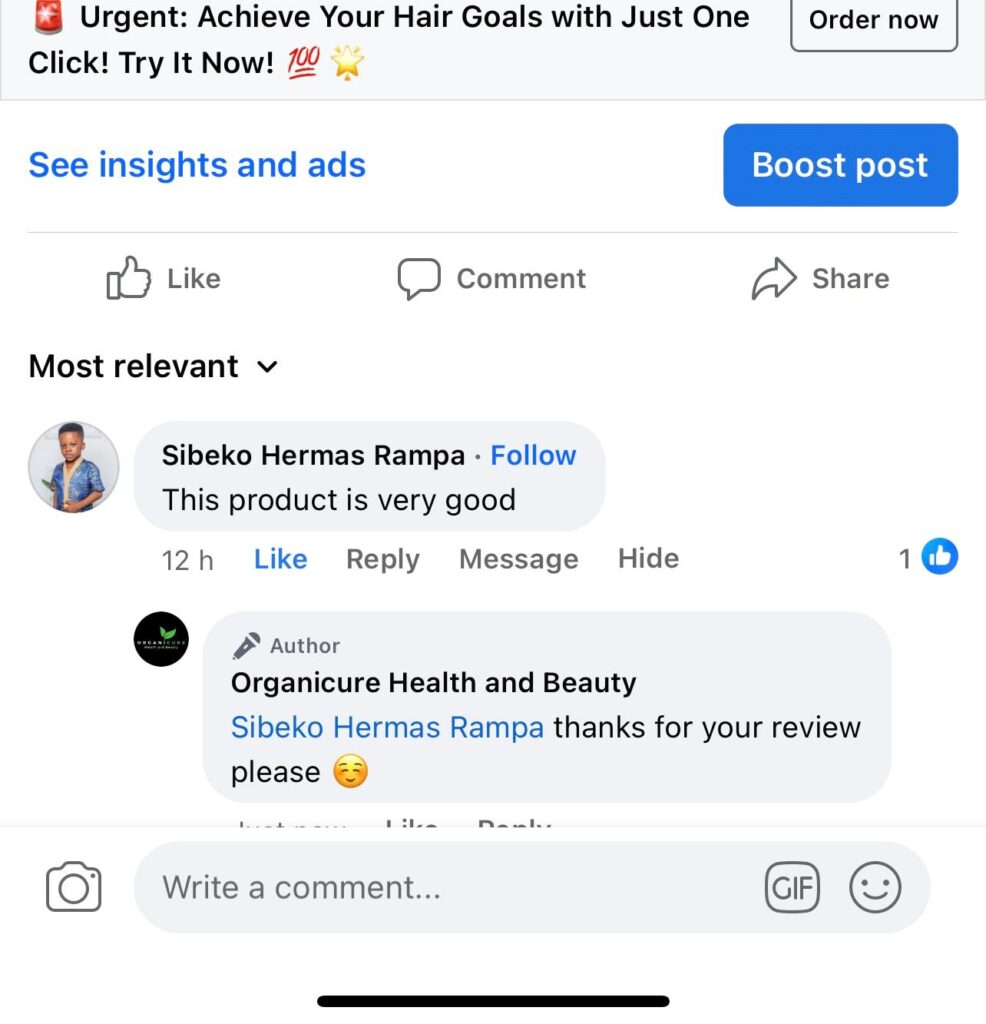Screen dimensions: 986x1024
Task: Hide Sibeko Hermas Rampa's comment
Action: click(x=648, y=558)
